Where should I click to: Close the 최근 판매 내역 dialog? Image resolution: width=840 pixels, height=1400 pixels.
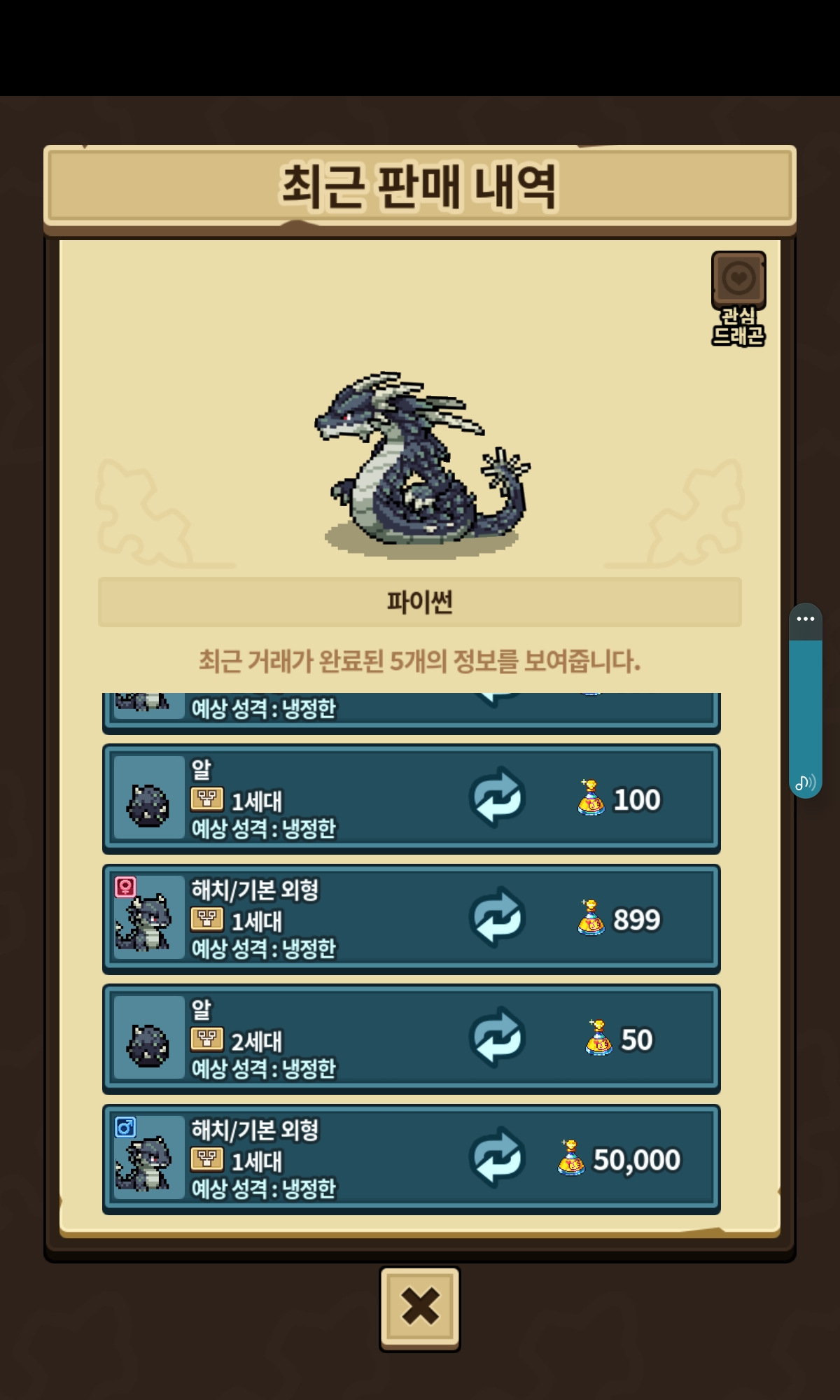[x=420, y=1308]
